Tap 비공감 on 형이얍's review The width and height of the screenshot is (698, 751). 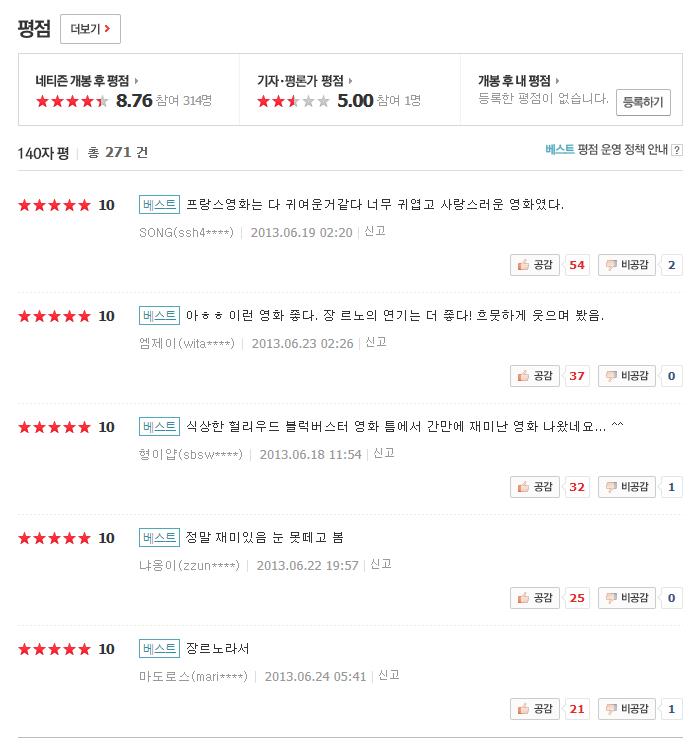coord(627,487)
